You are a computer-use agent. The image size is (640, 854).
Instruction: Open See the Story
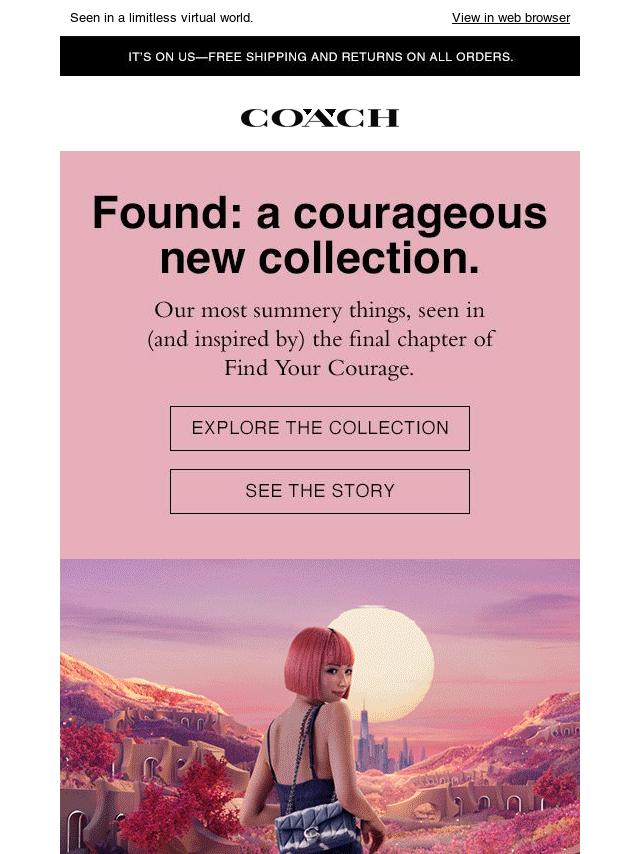320,491
